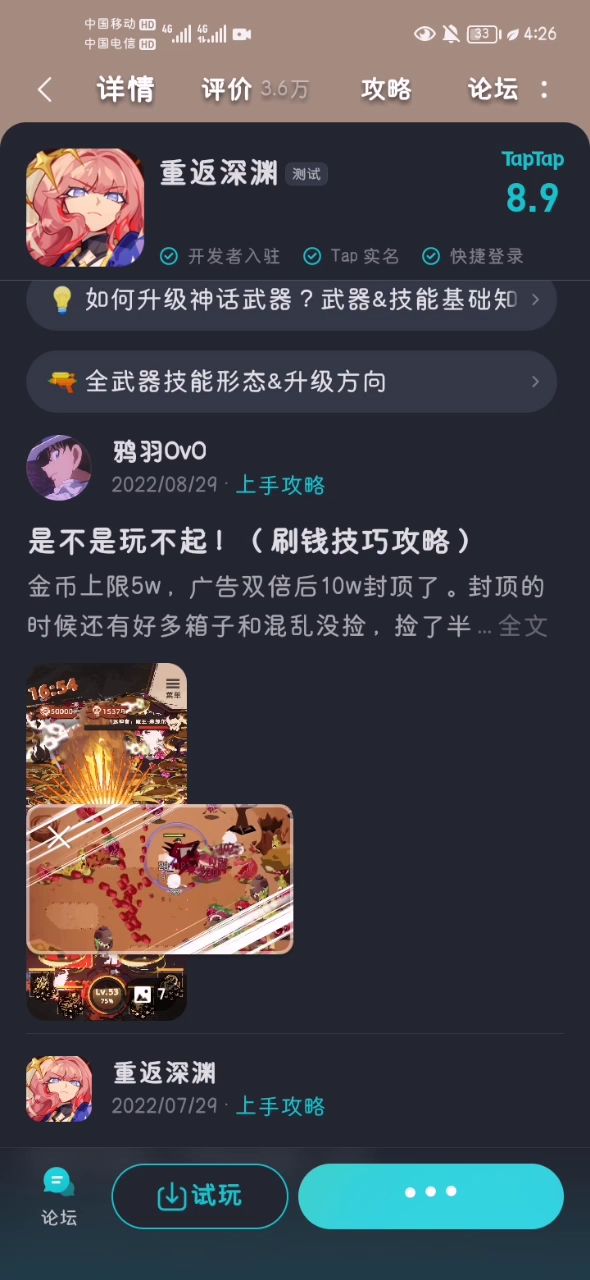Open the post 是不是玩不起！（刷钱技巧攻略）

250,541
